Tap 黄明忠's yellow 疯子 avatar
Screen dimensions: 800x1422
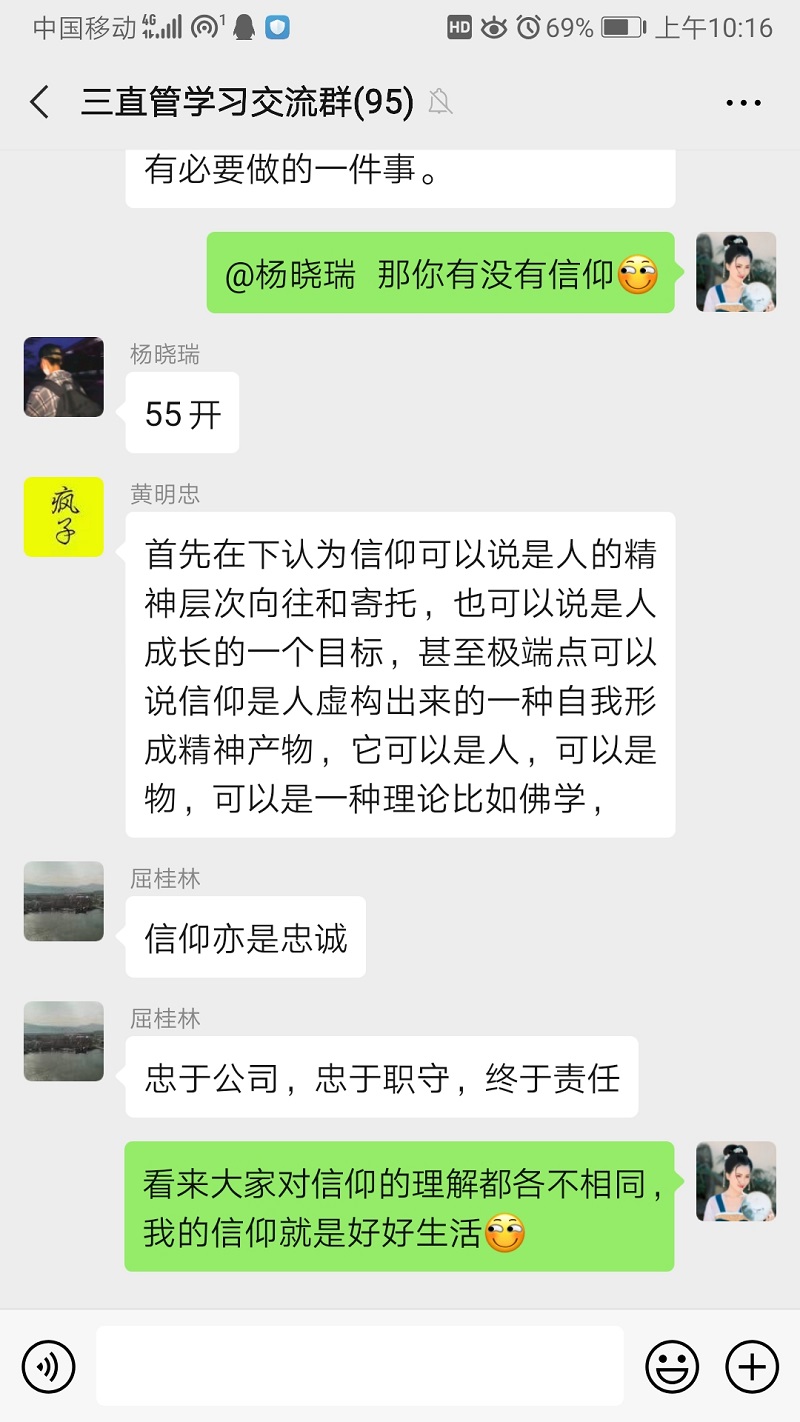63,517
